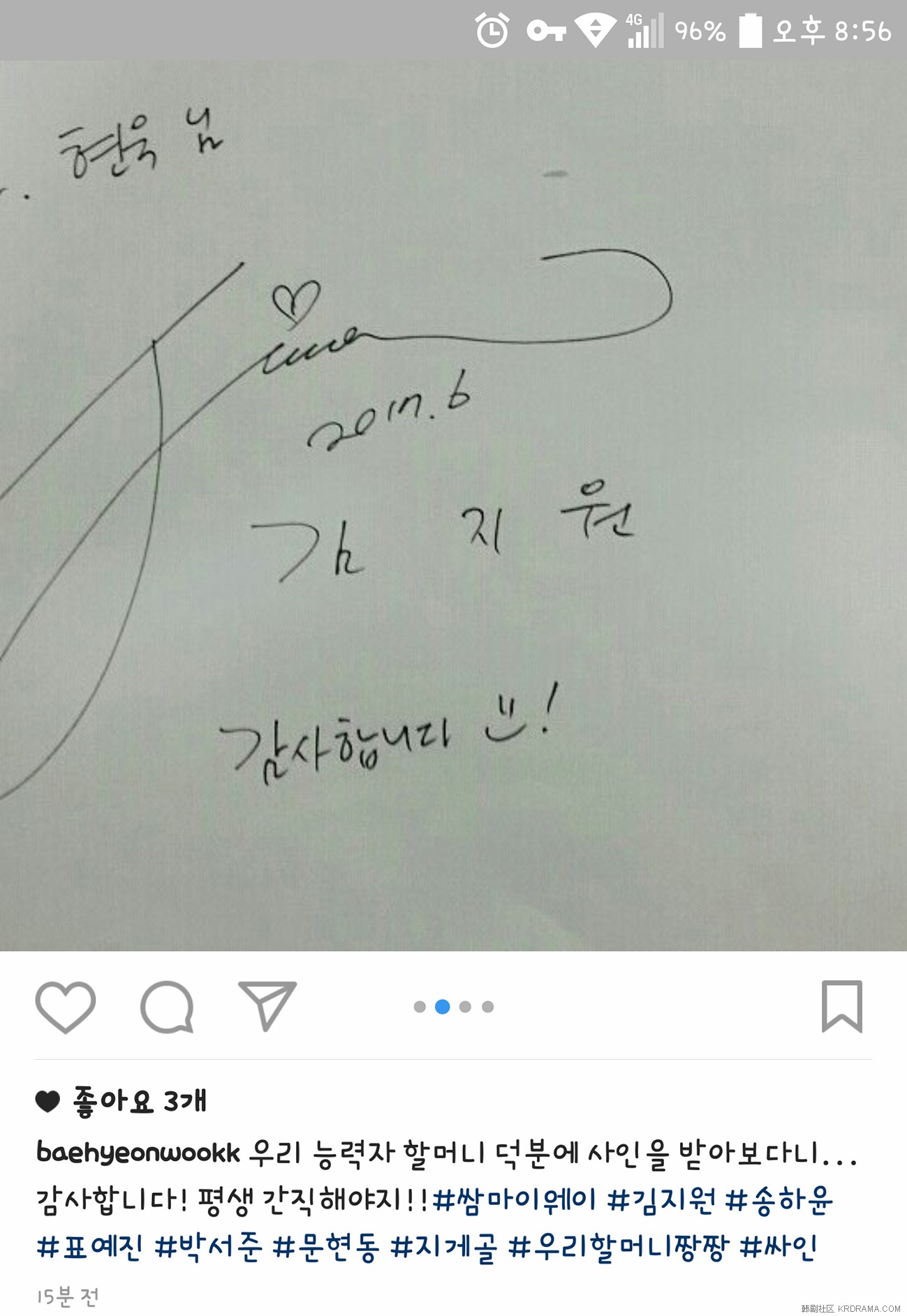The height and width of the screenshot is (1316, 907).
Task: Open the #문현동 hashtag
Action: tap(325, 1246)
